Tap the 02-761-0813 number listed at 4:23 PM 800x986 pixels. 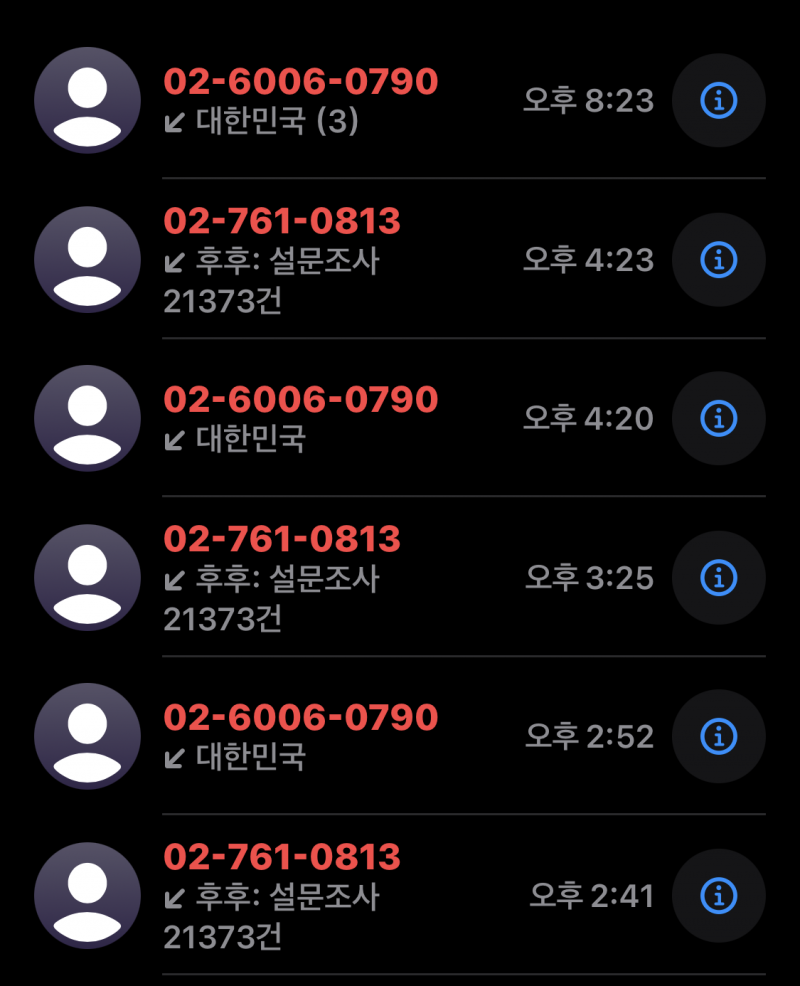click(282, 223)
